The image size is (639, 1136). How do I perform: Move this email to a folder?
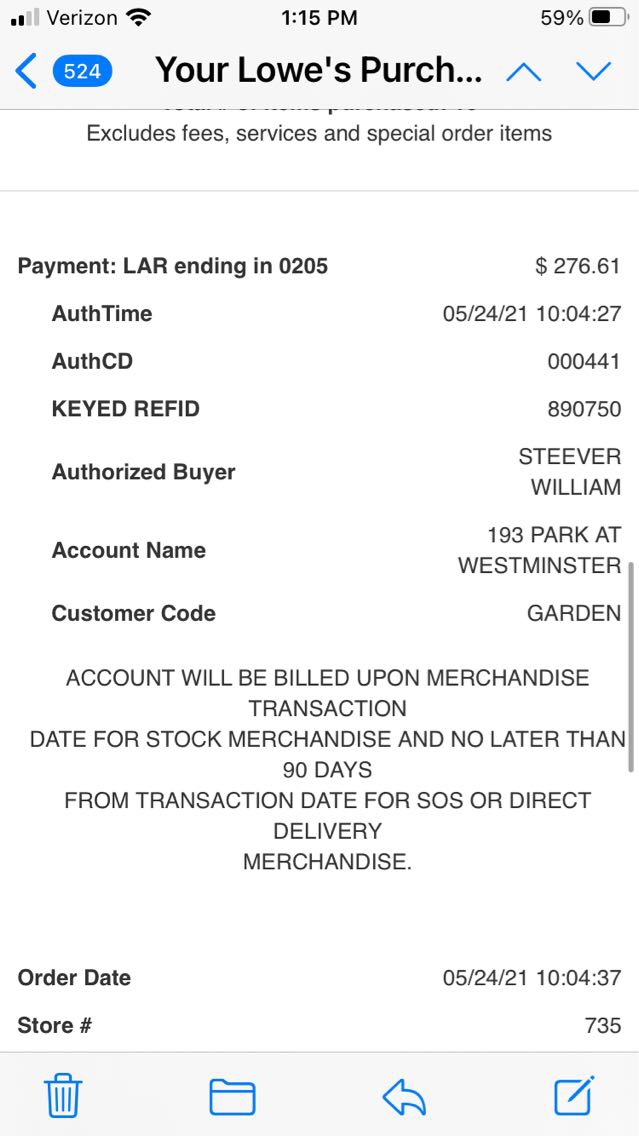point(232,1096)
